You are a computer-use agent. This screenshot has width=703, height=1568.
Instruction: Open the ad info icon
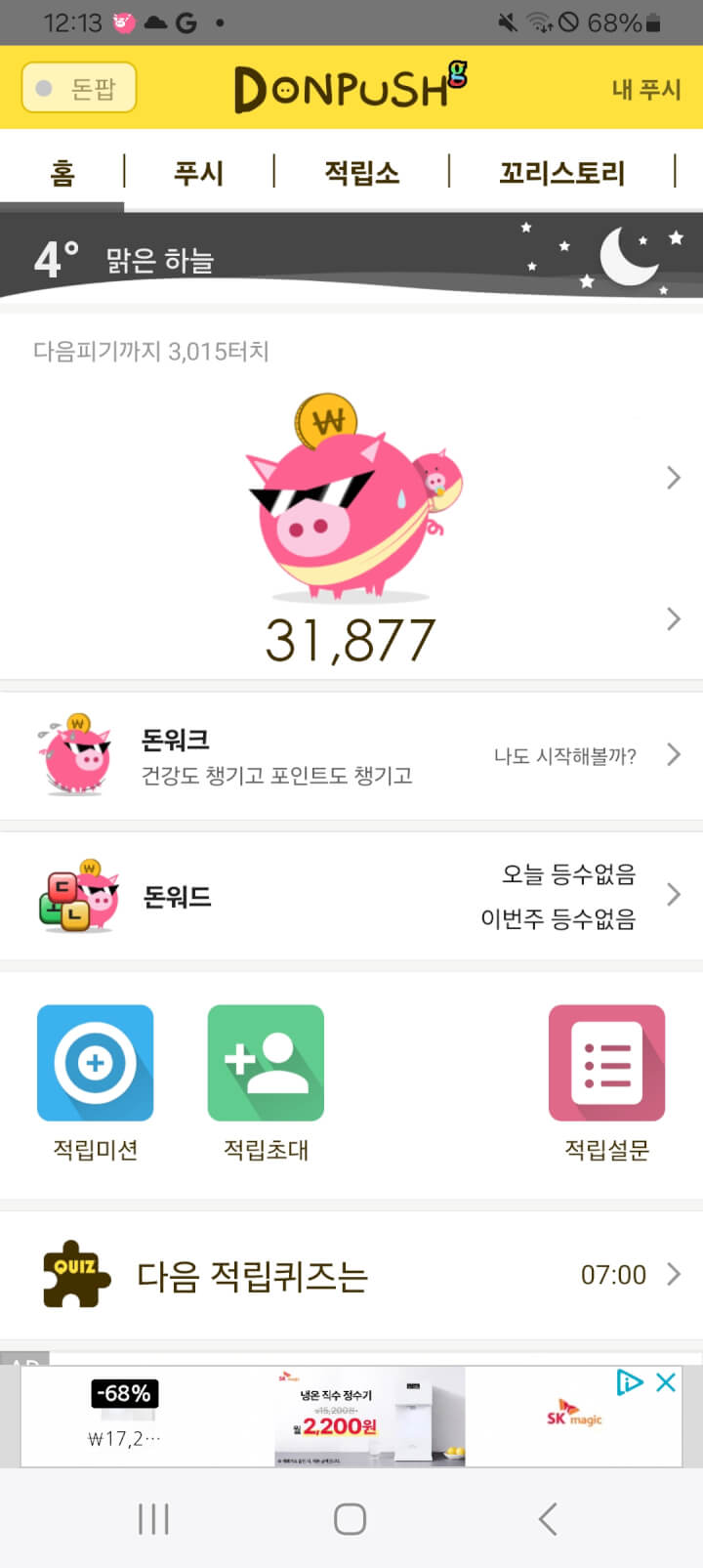(630, 1382)
